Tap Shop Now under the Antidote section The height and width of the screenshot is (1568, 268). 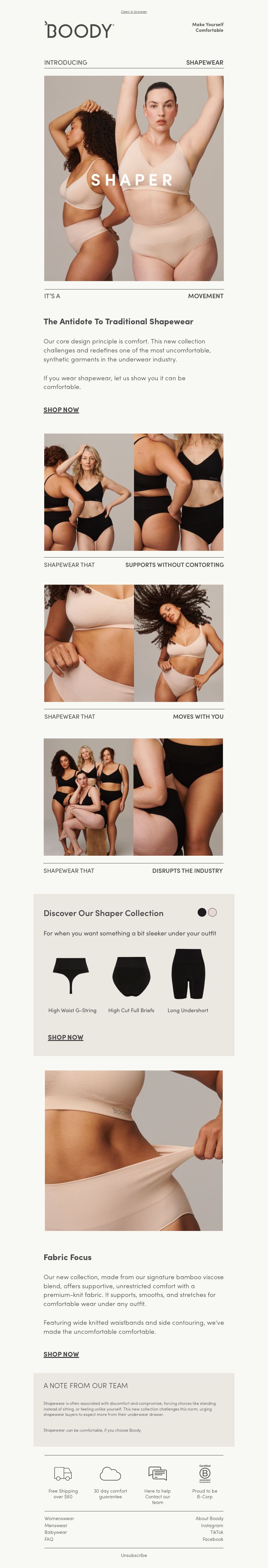(x=61, y=410)
